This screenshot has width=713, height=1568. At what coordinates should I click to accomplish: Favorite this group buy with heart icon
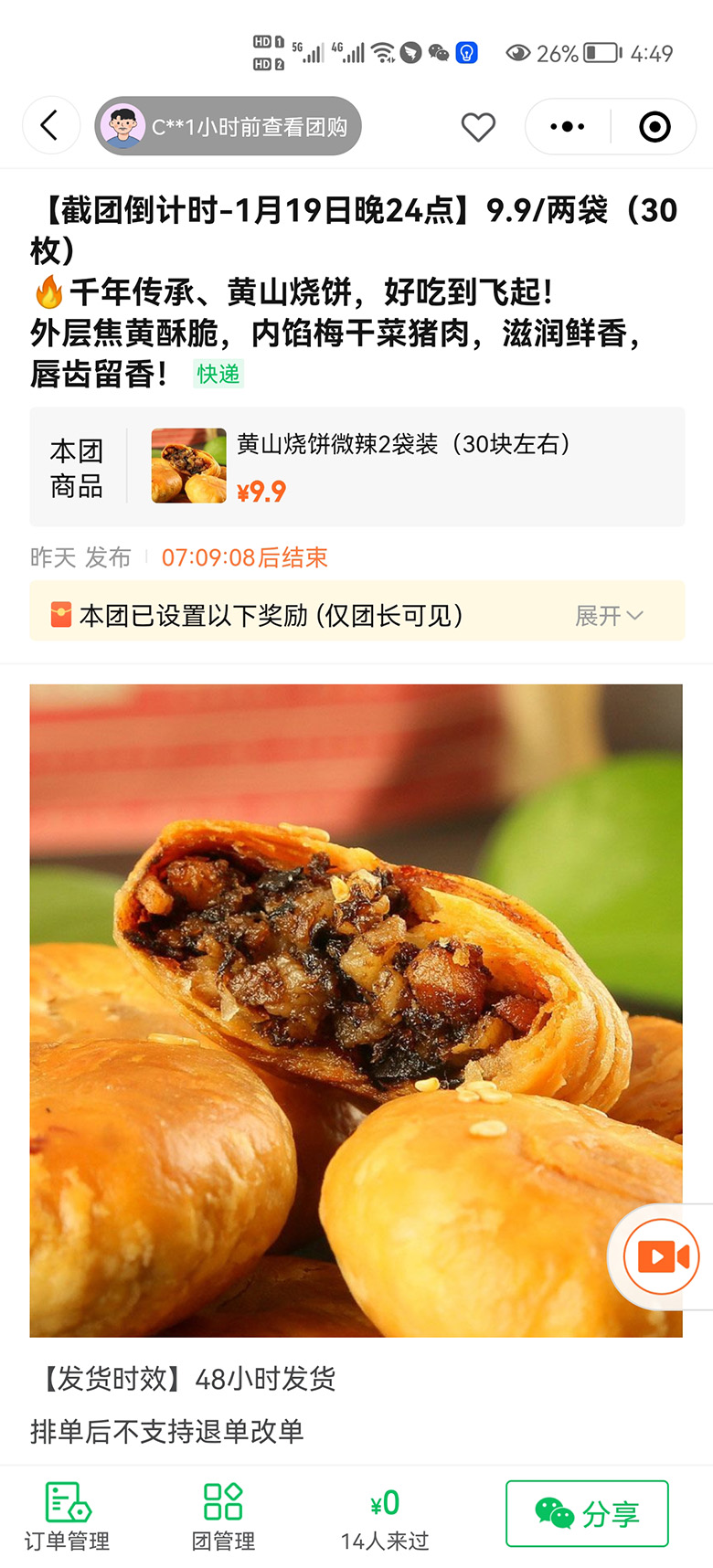click(478, 127)
